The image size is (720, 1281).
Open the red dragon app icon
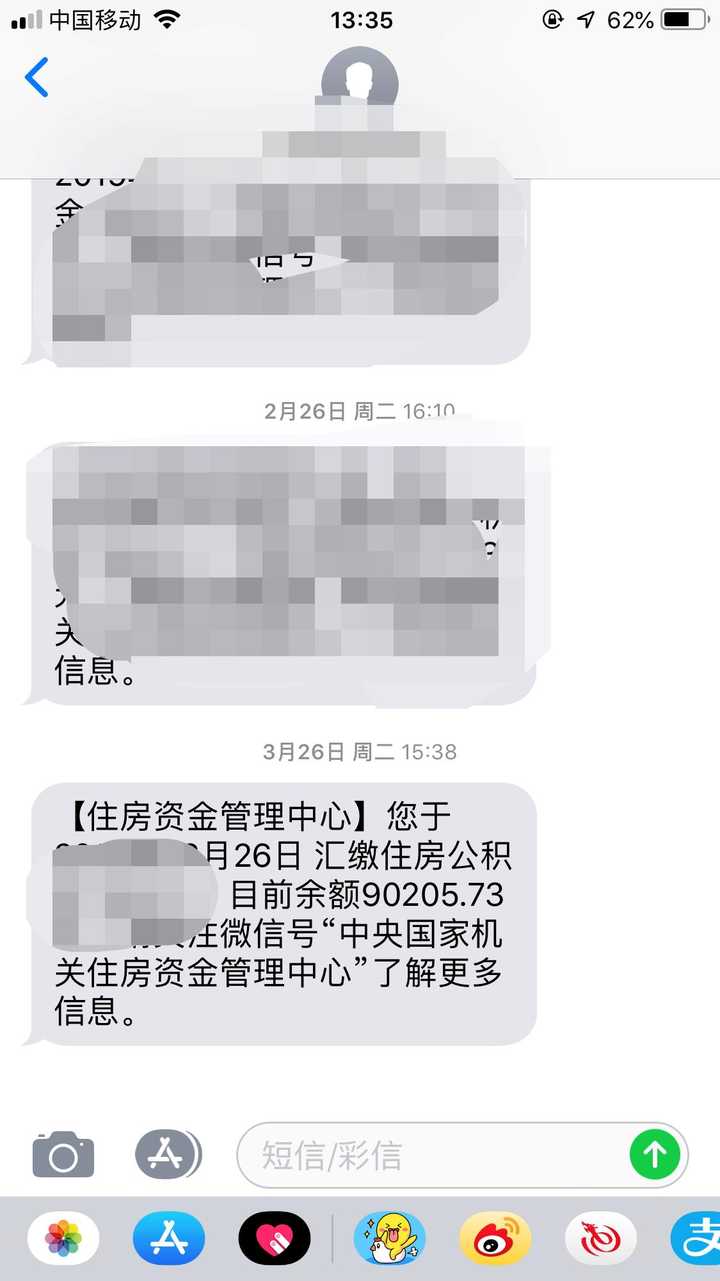point(600,1240)
